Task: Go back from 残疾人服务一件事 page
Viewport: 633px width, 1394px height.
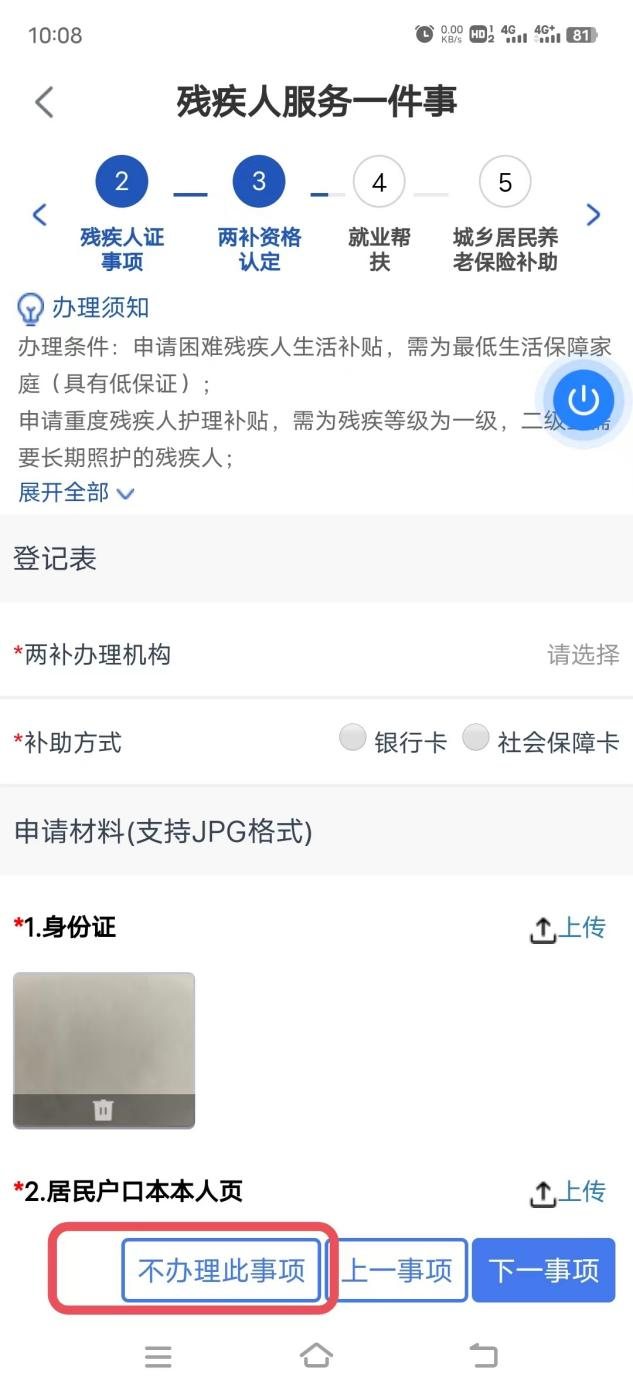Action: 44,102
